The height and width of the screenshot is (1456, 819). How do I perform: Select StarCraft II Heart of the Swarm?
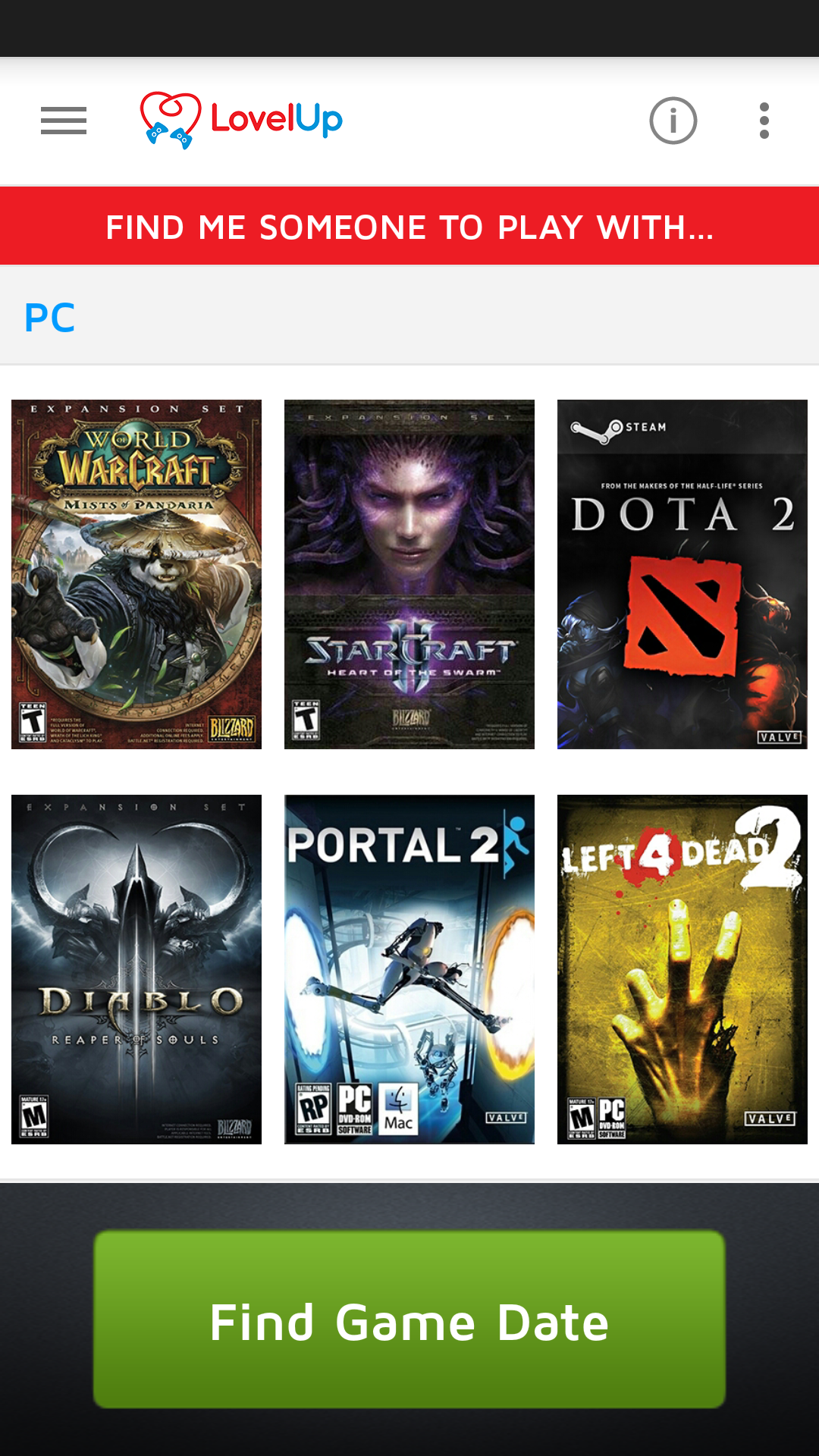(x=409, y=574)
